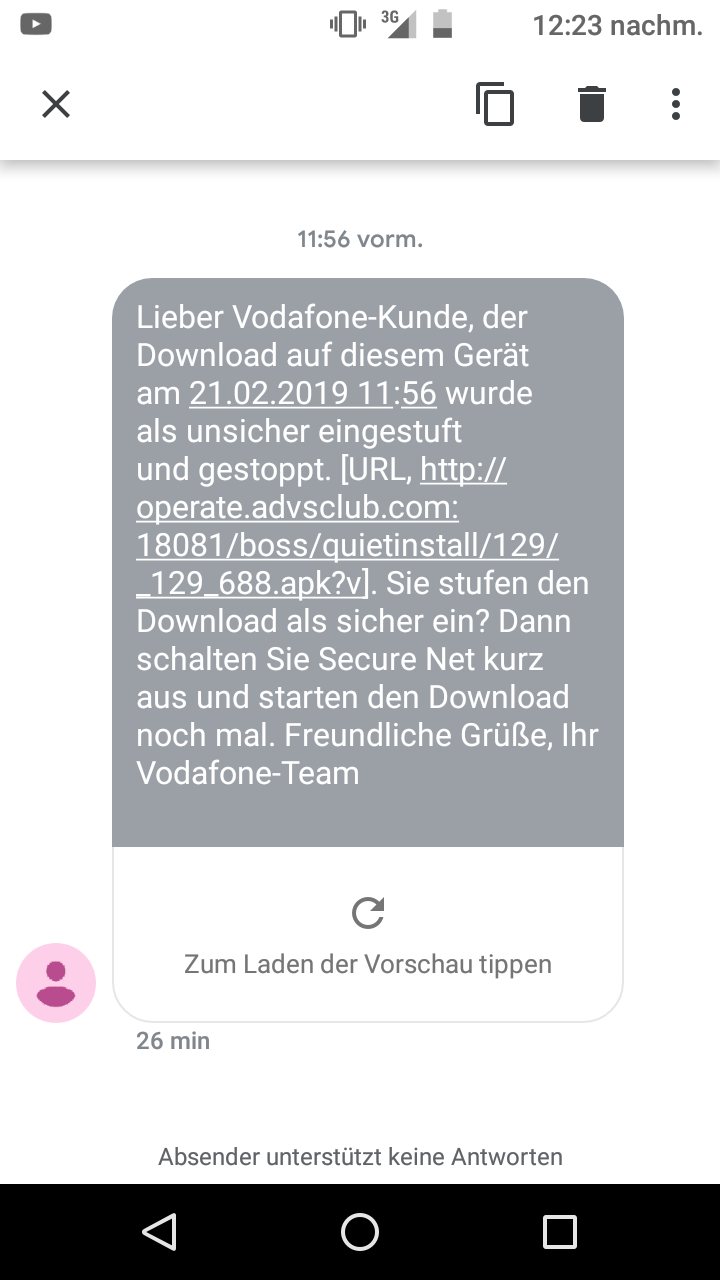Tap the reload icon to fetch link preview
Image resolution: width=720 pixels, height=1280 pixels.
coord(368,911)
